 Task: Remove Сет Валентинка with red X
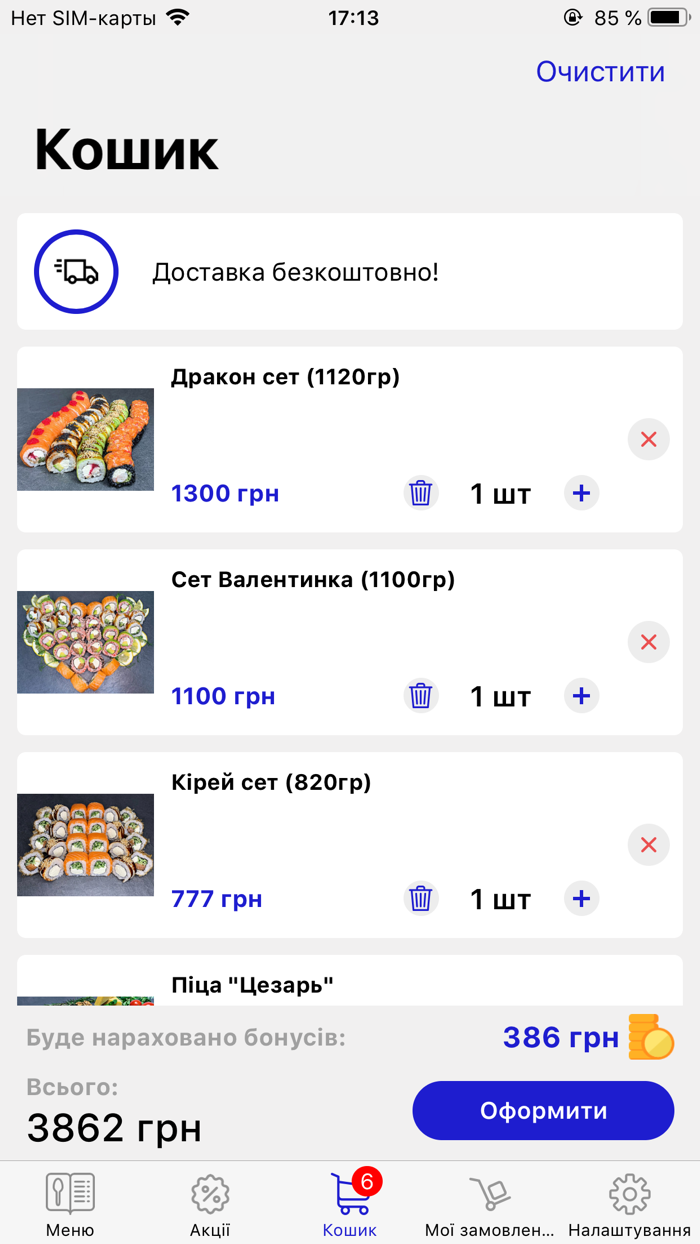pyautogui.click(x=648, y=642)
